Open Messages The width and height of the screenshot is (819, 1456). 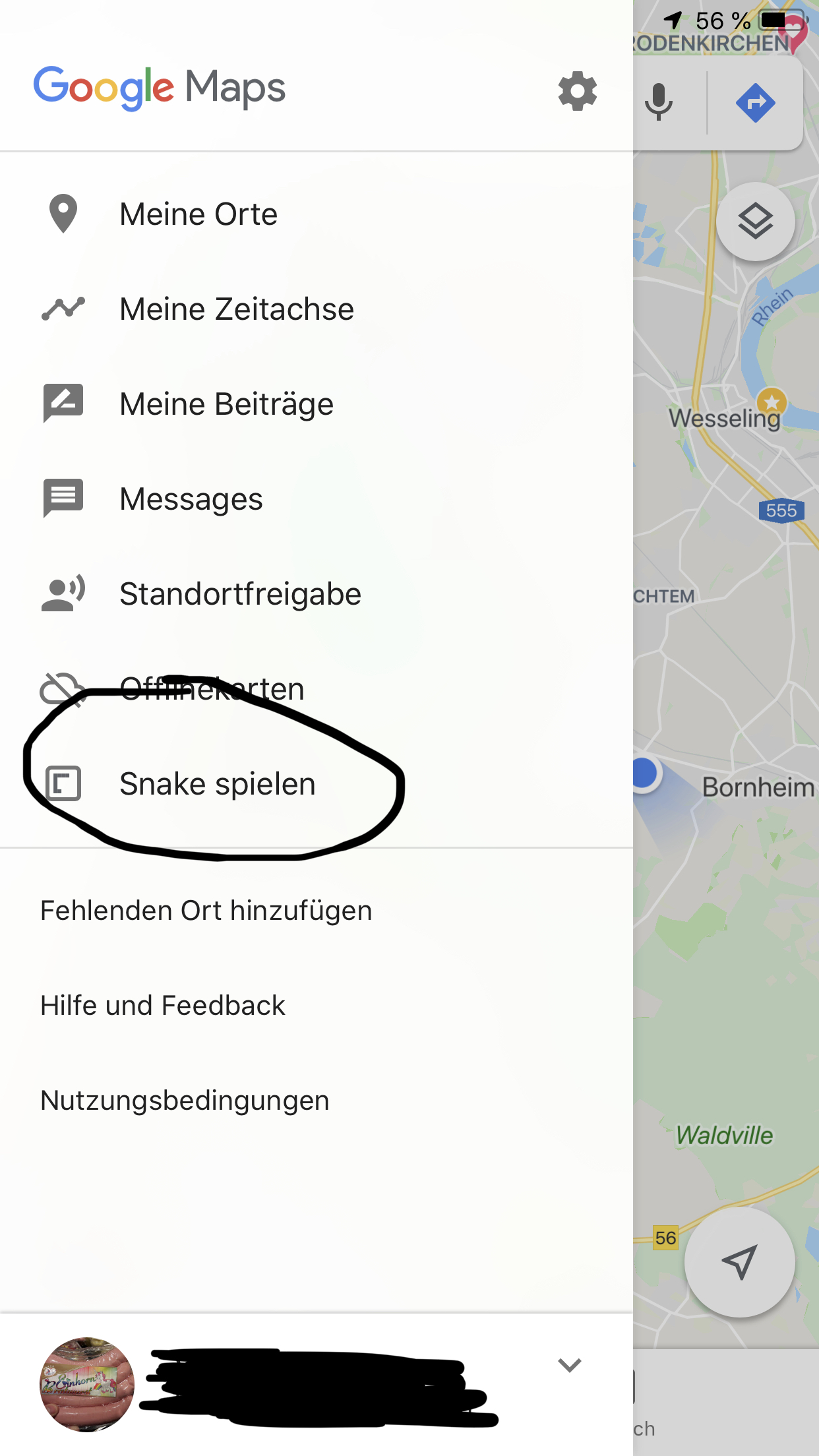[x=191, y=499]
